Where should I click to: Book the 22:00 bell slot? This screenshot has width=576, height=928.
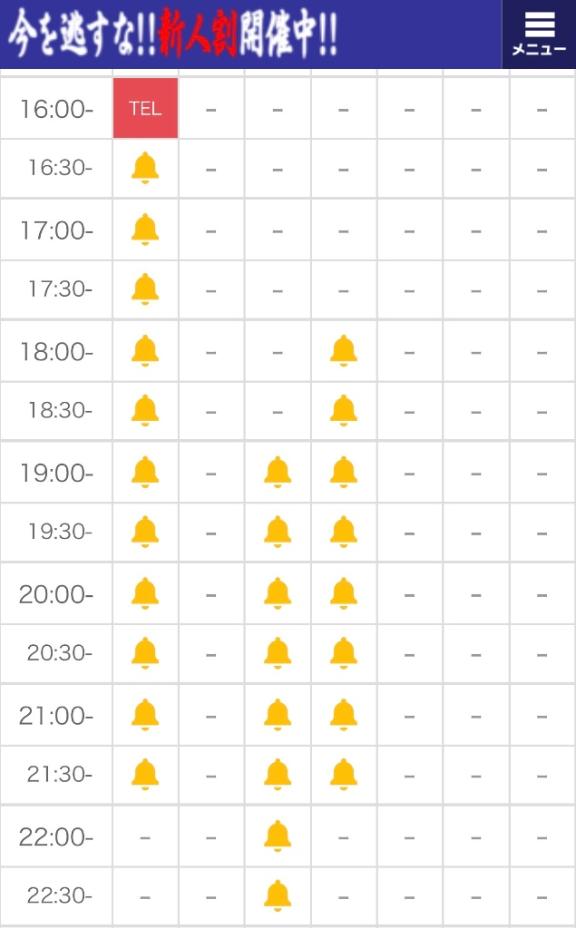[x=277, y=836]
